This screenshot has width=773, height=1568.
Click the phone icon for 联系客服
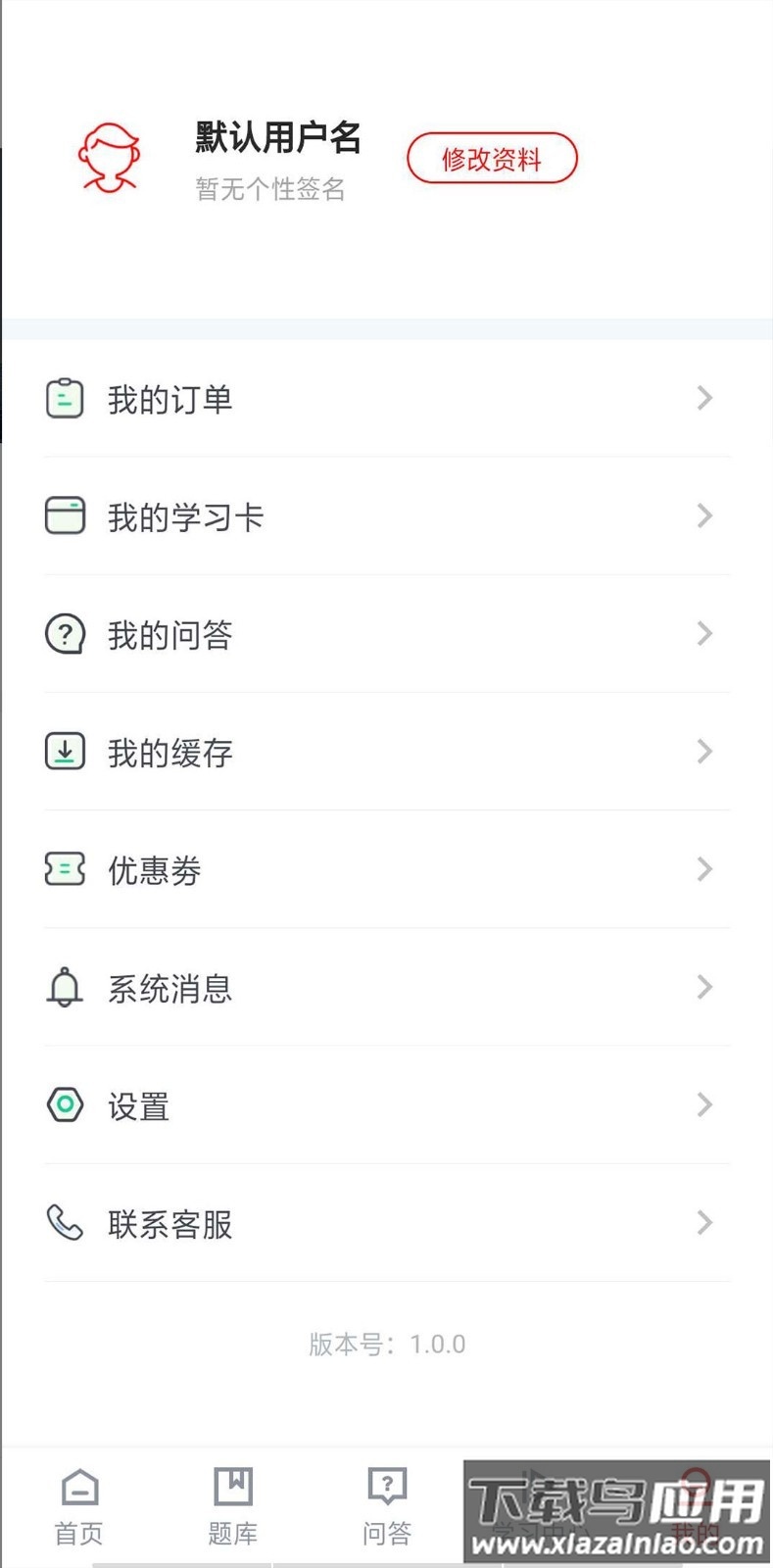(65, 1223)
